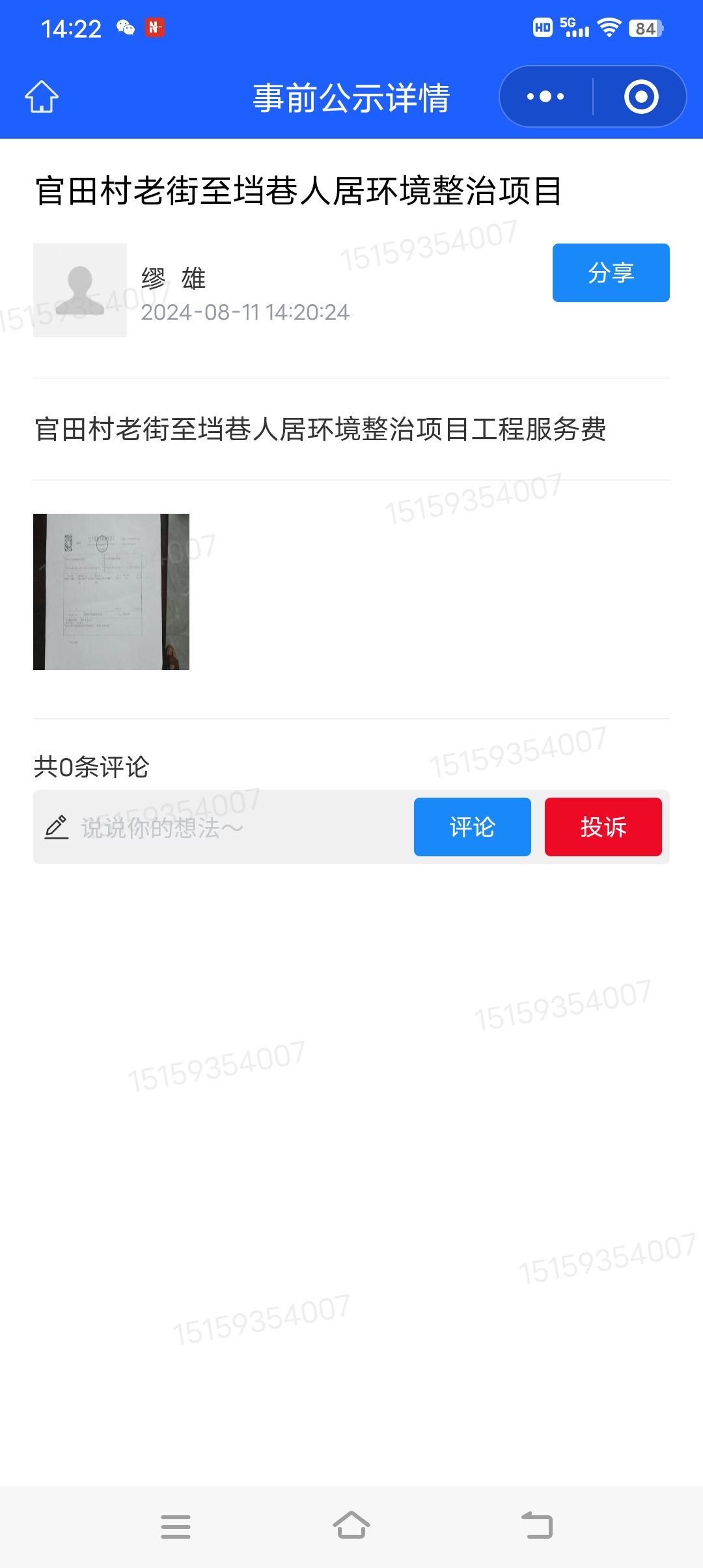Screen dimensions: 703x1568
Task: View 缪雄's profile avatar
Action: coord(80,290)
